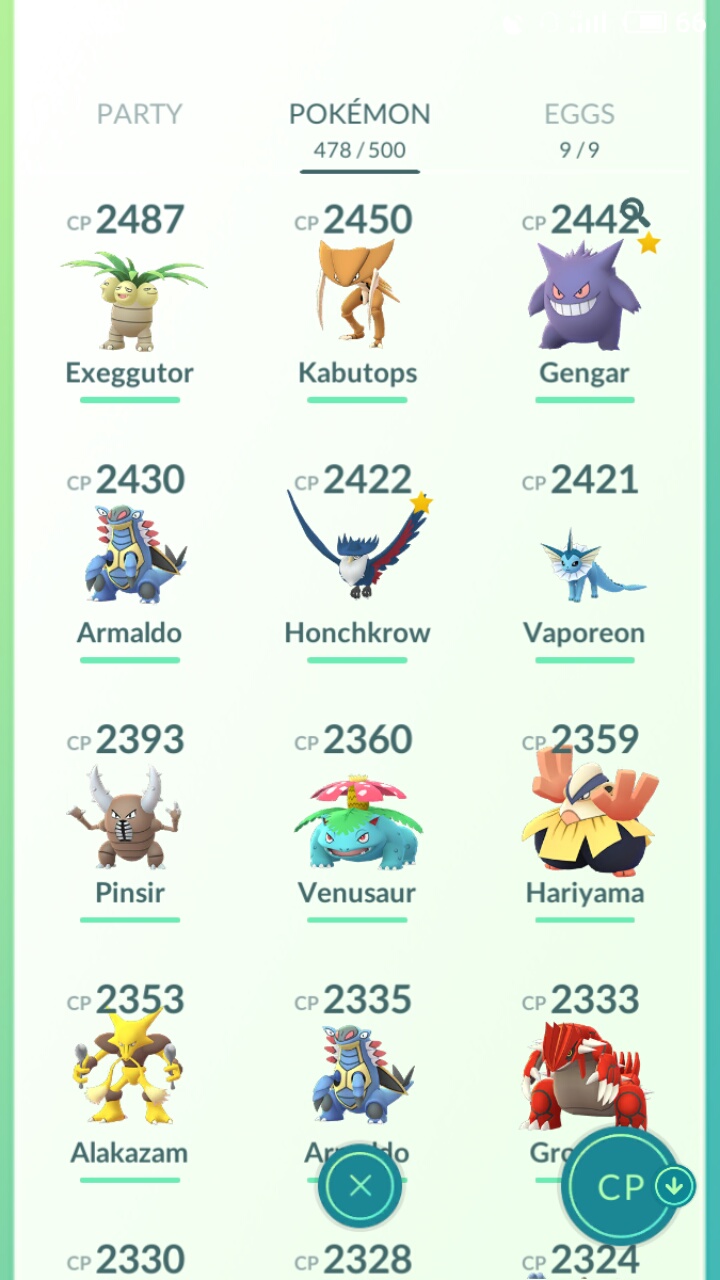Open Kabutops CP 2450
The image size is (720, 1280).
pyautogui.click(x=357, y=300)
